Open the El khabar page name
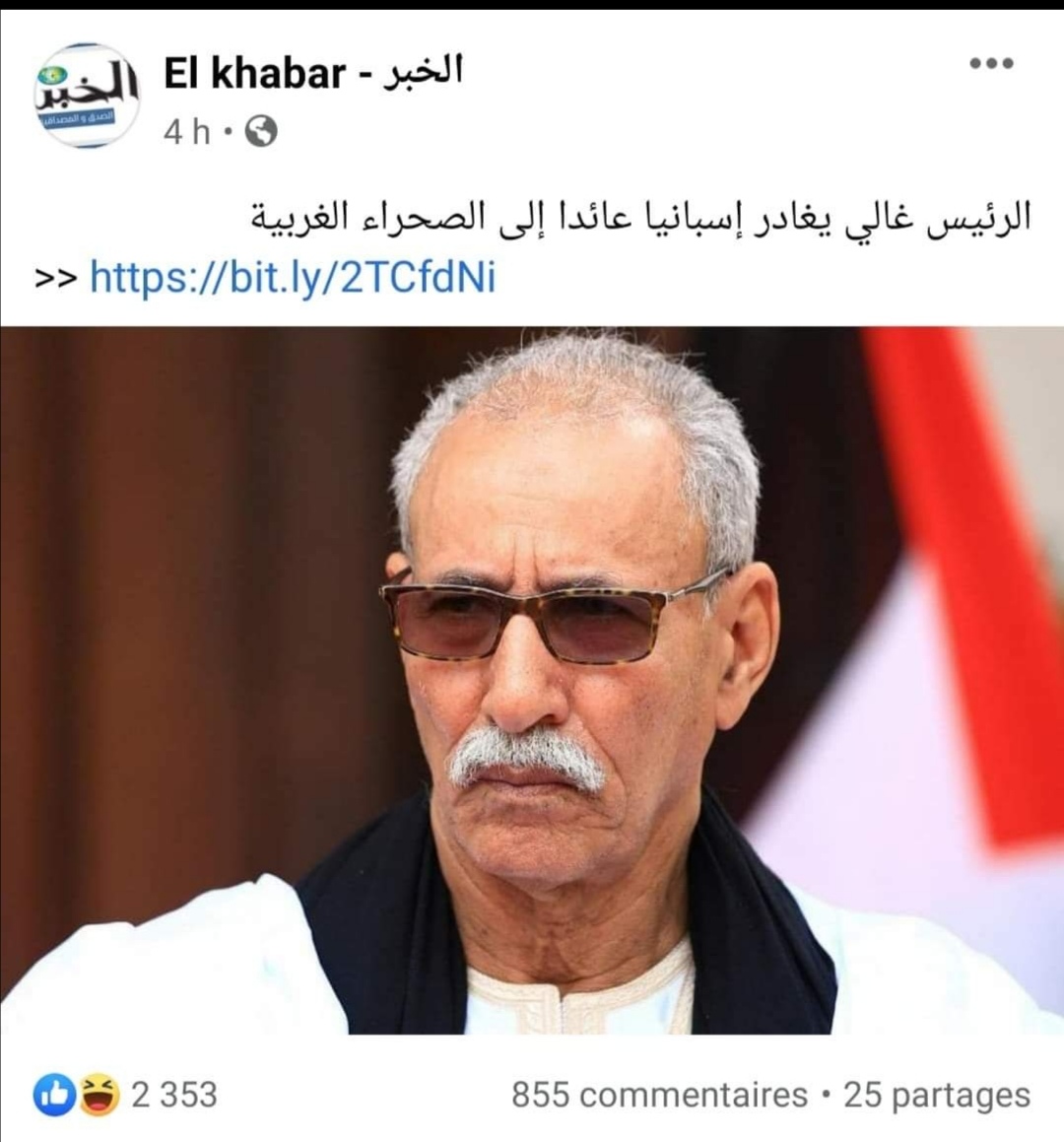Viewport: 1064px width, 1142px height. pos(312,73)
